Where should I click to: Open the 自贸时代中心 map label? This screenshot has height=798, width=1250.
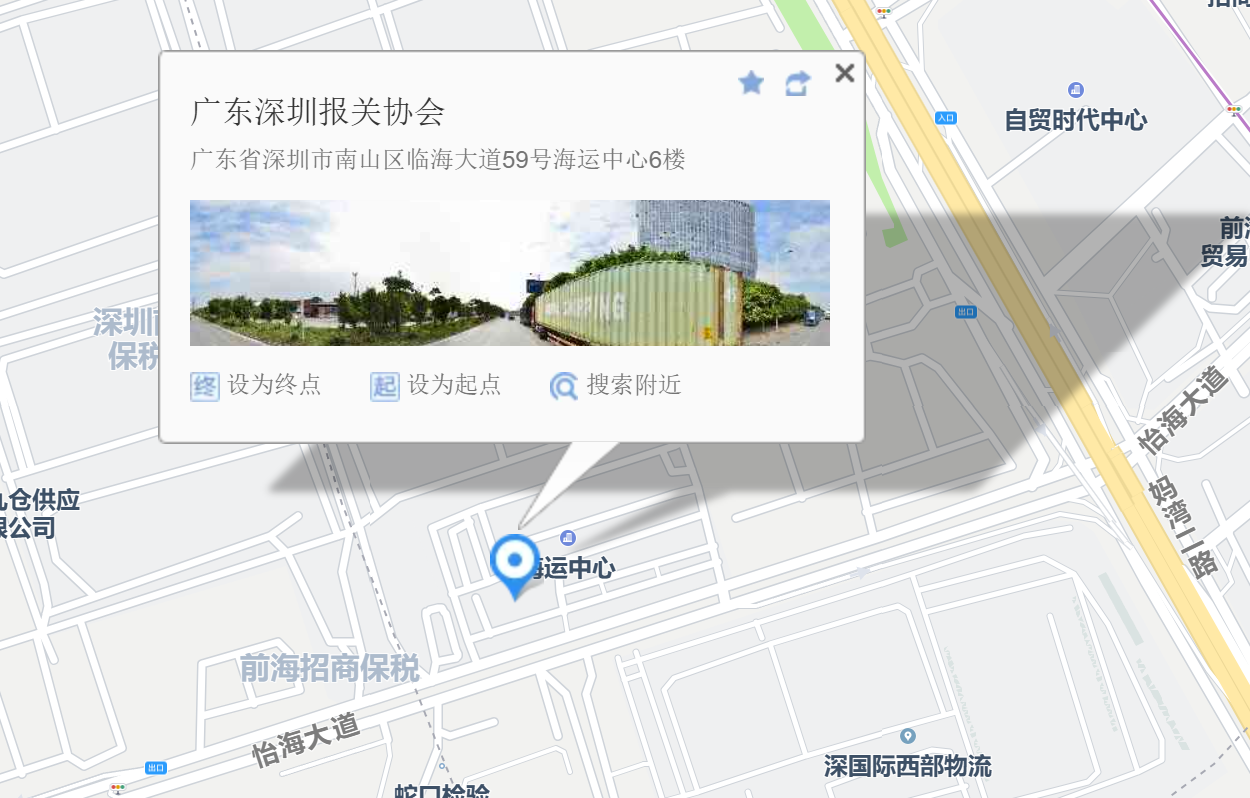(x=1075, y=120)
